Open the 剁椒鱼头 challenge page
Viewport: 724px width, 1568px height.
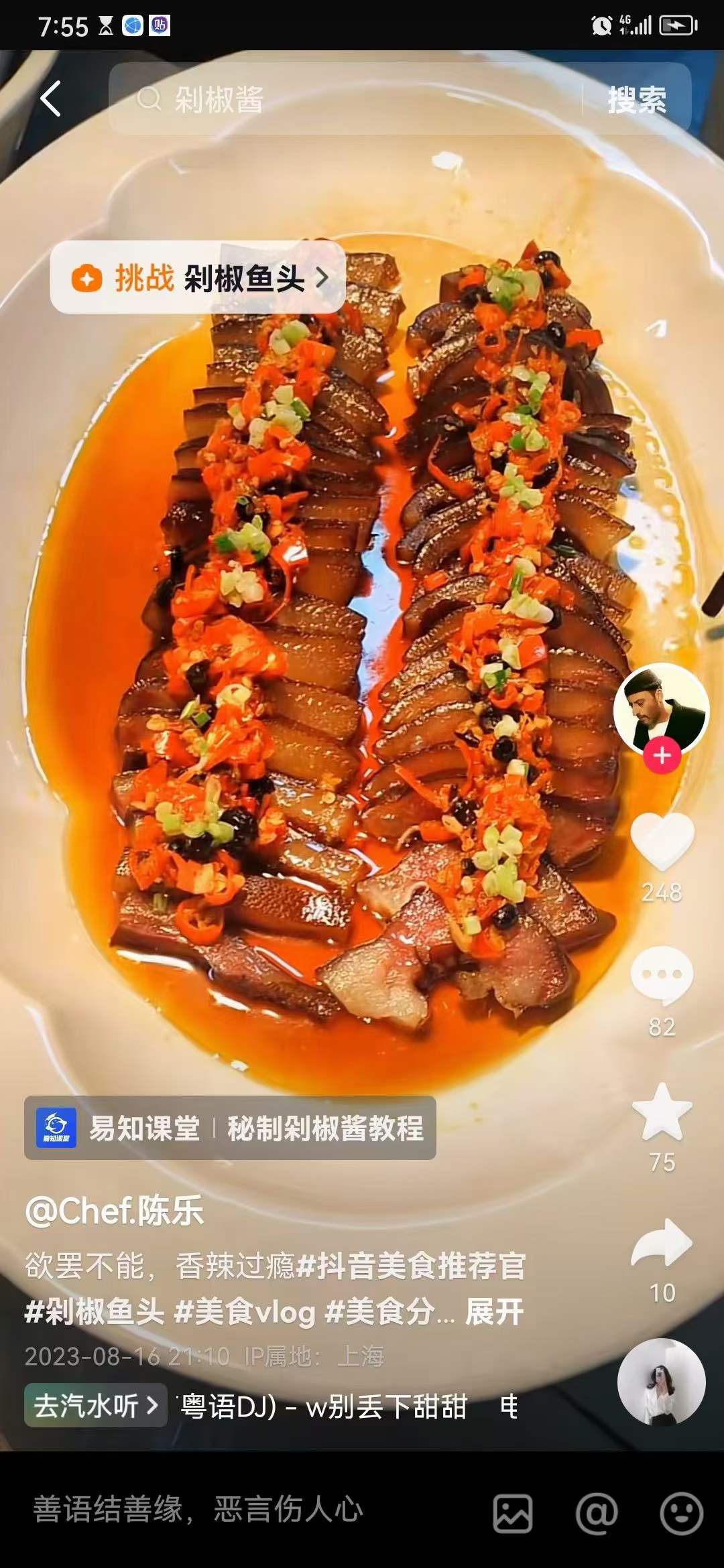(x=198, y=277)
